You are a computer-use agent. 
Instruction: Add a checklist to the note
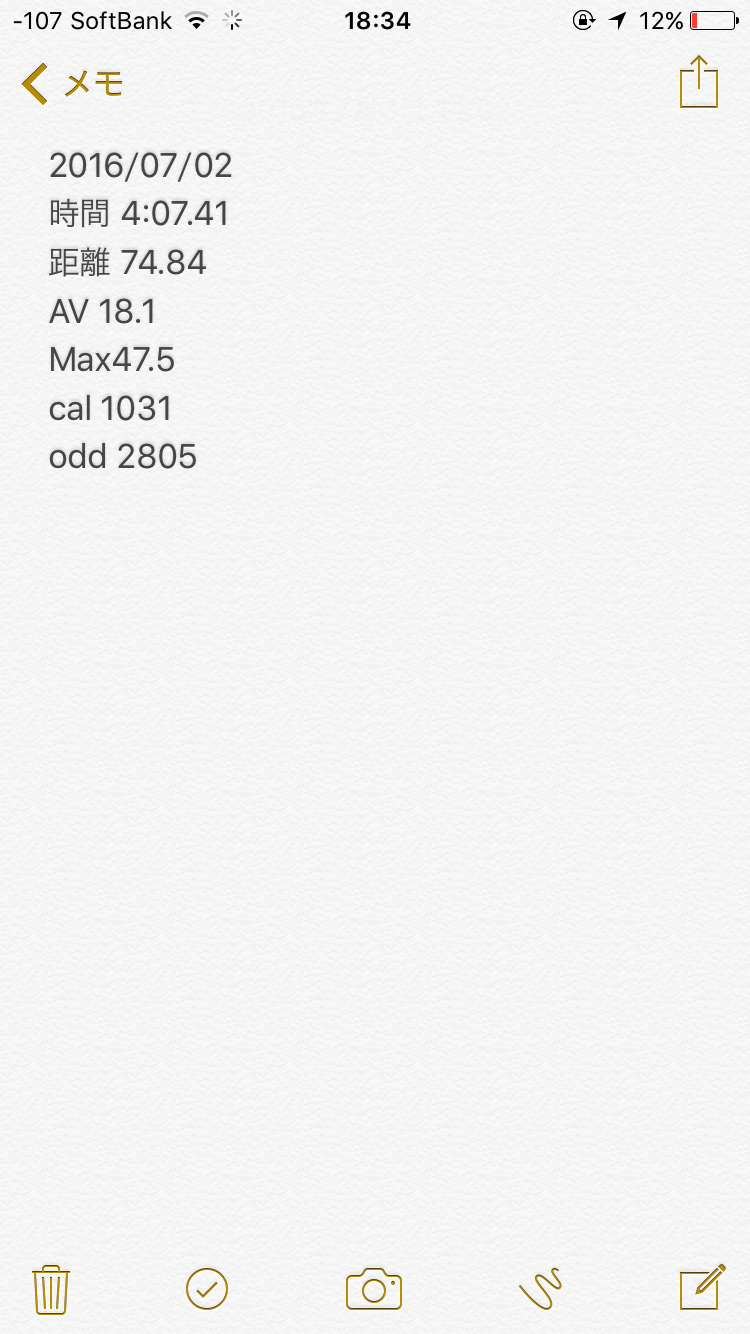[207, 1289]
